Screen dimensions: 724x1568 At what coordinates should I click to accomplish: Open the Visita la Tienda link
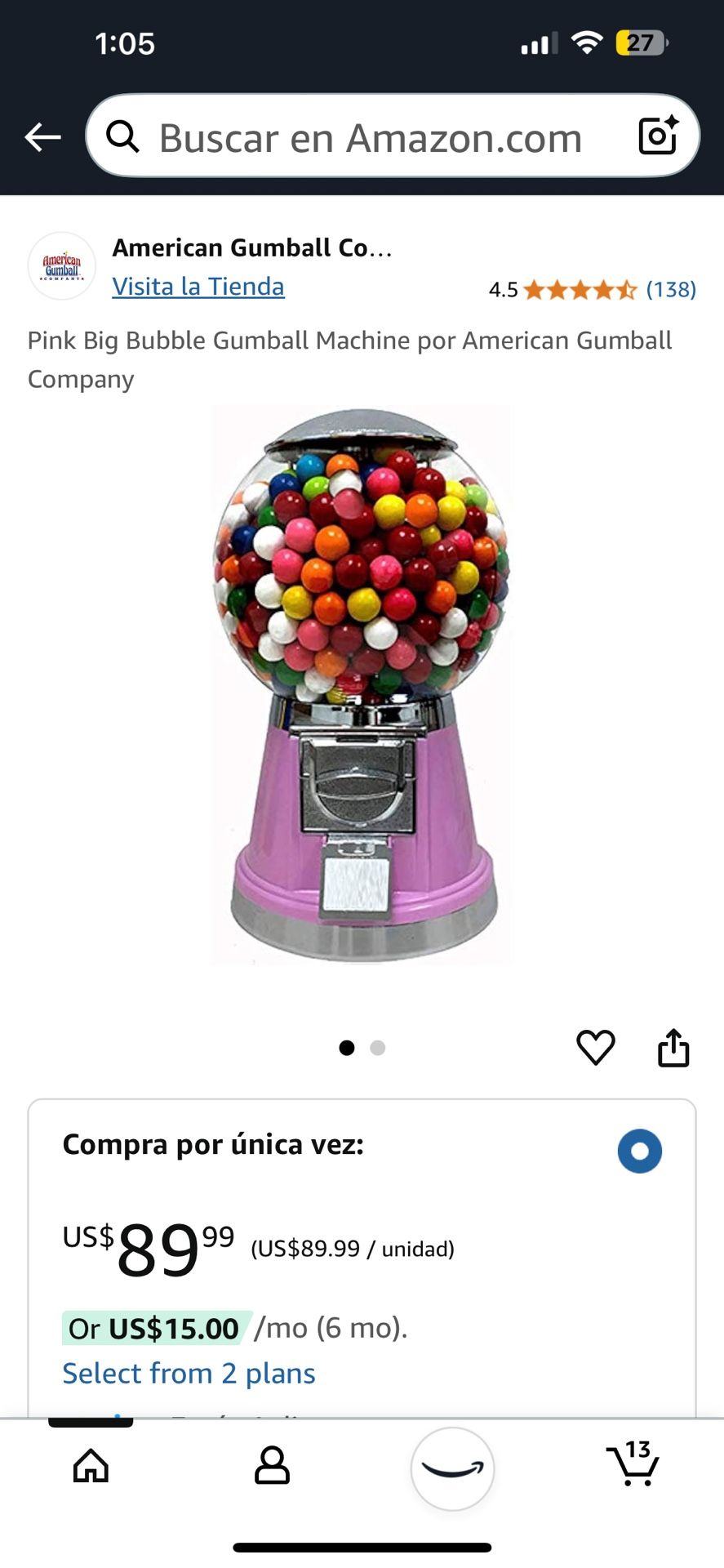point(198,287)
